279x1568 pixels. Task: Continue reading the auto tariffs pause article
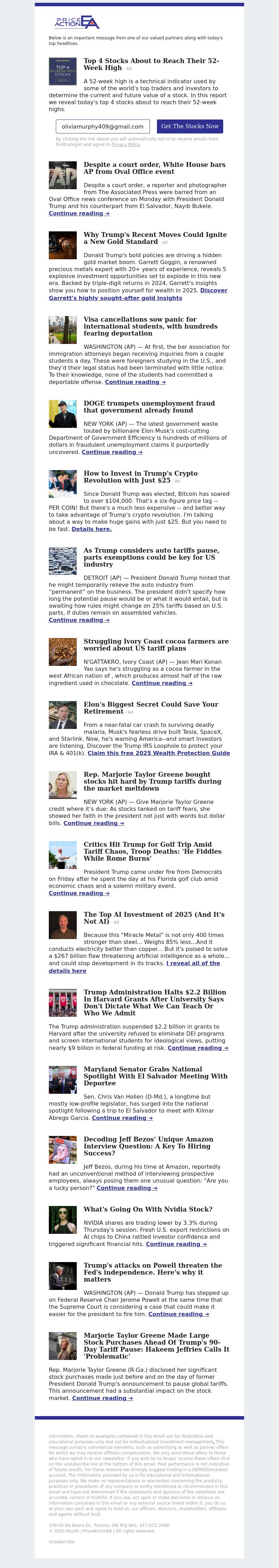(79, 620)
